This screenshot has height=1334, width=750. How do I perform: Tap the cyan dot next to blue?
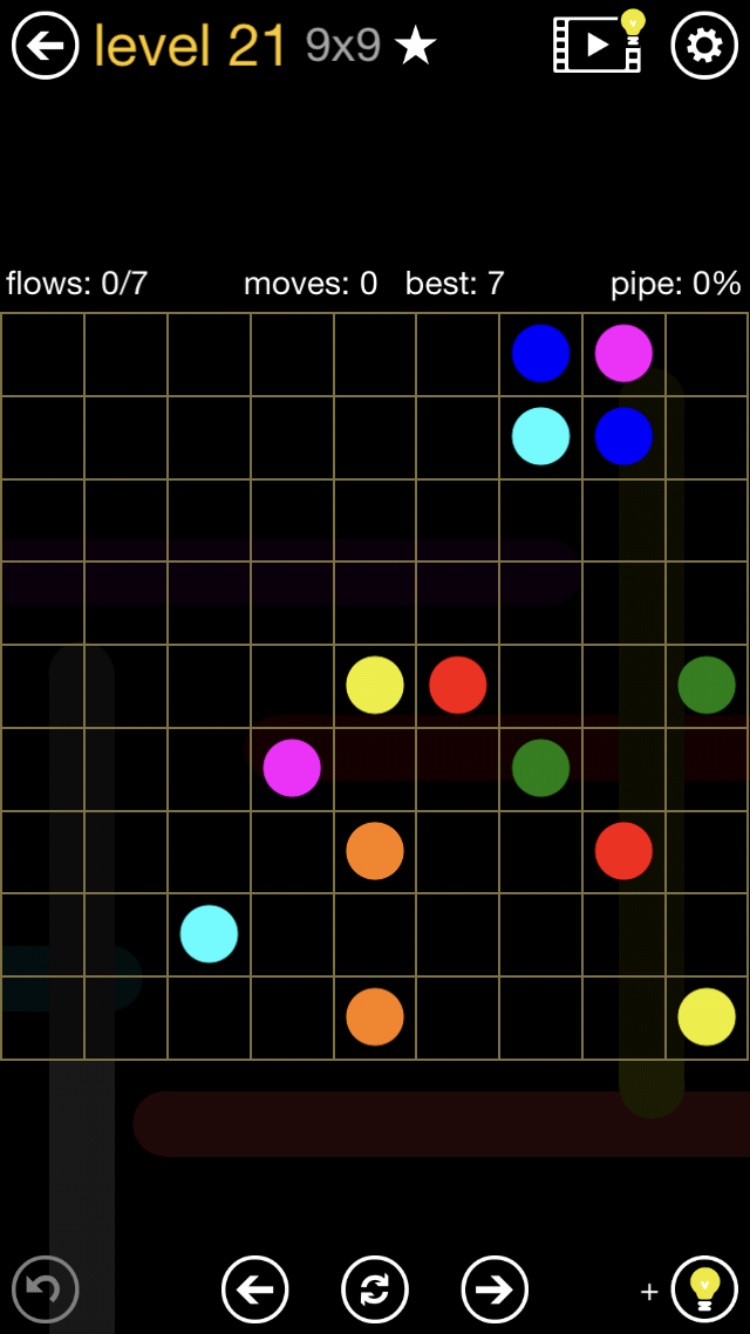pyautogui.click(x=541, y=436)
